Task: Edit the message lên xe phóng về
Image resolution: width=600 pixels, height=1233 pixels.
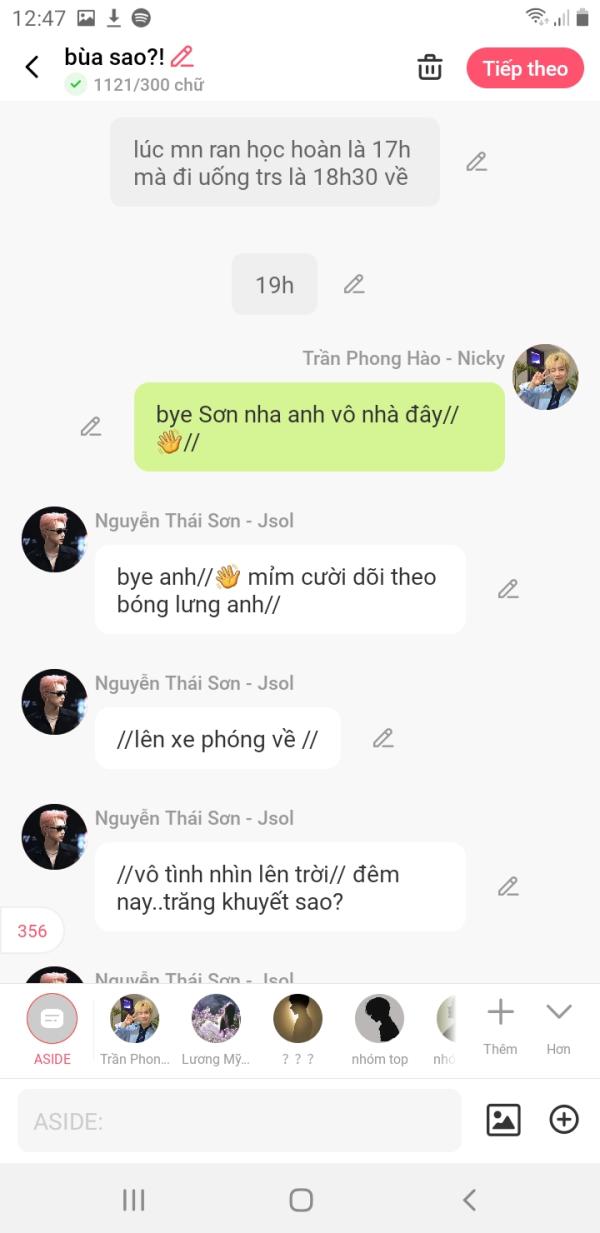Action: point(383,738)
